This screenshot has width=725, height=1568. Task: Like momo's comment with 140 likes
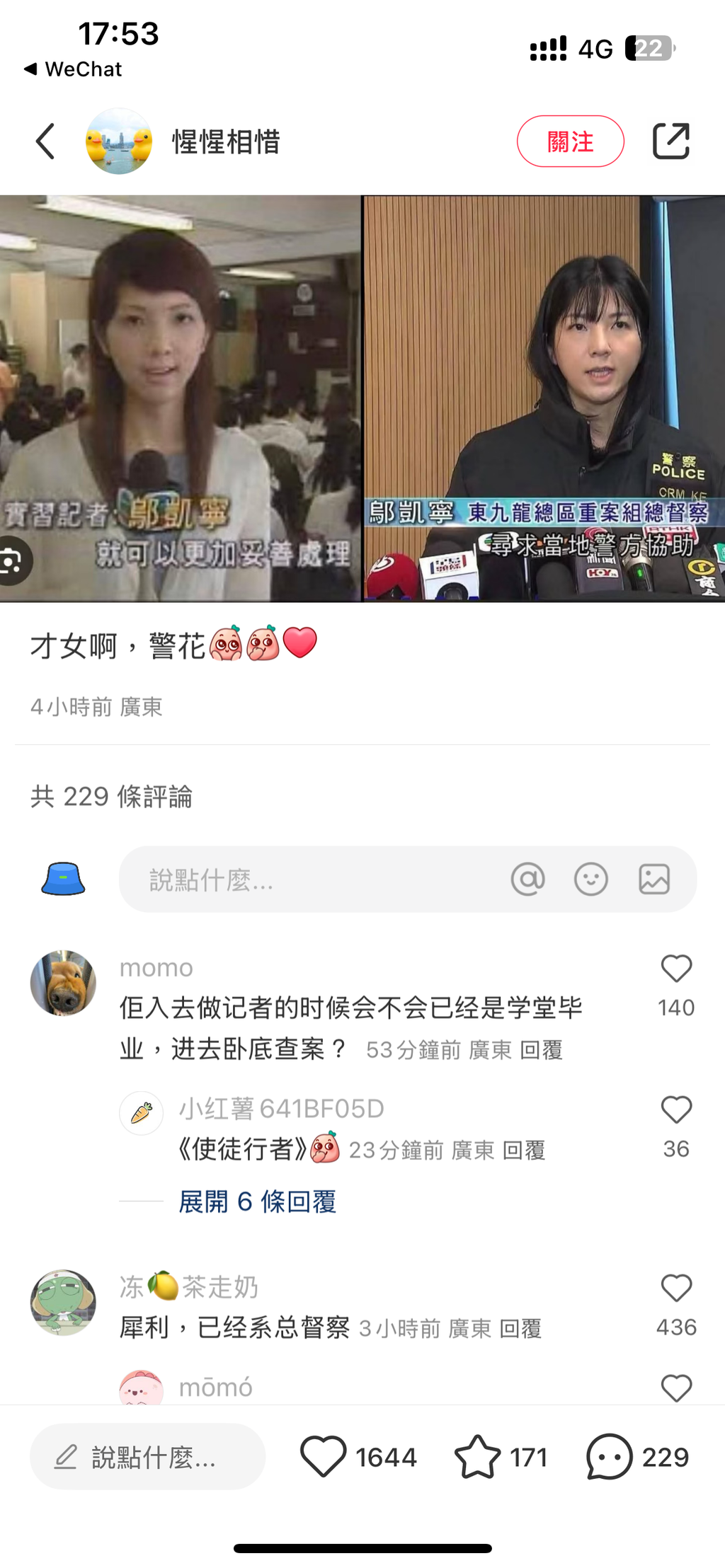[x=675, y=969]
